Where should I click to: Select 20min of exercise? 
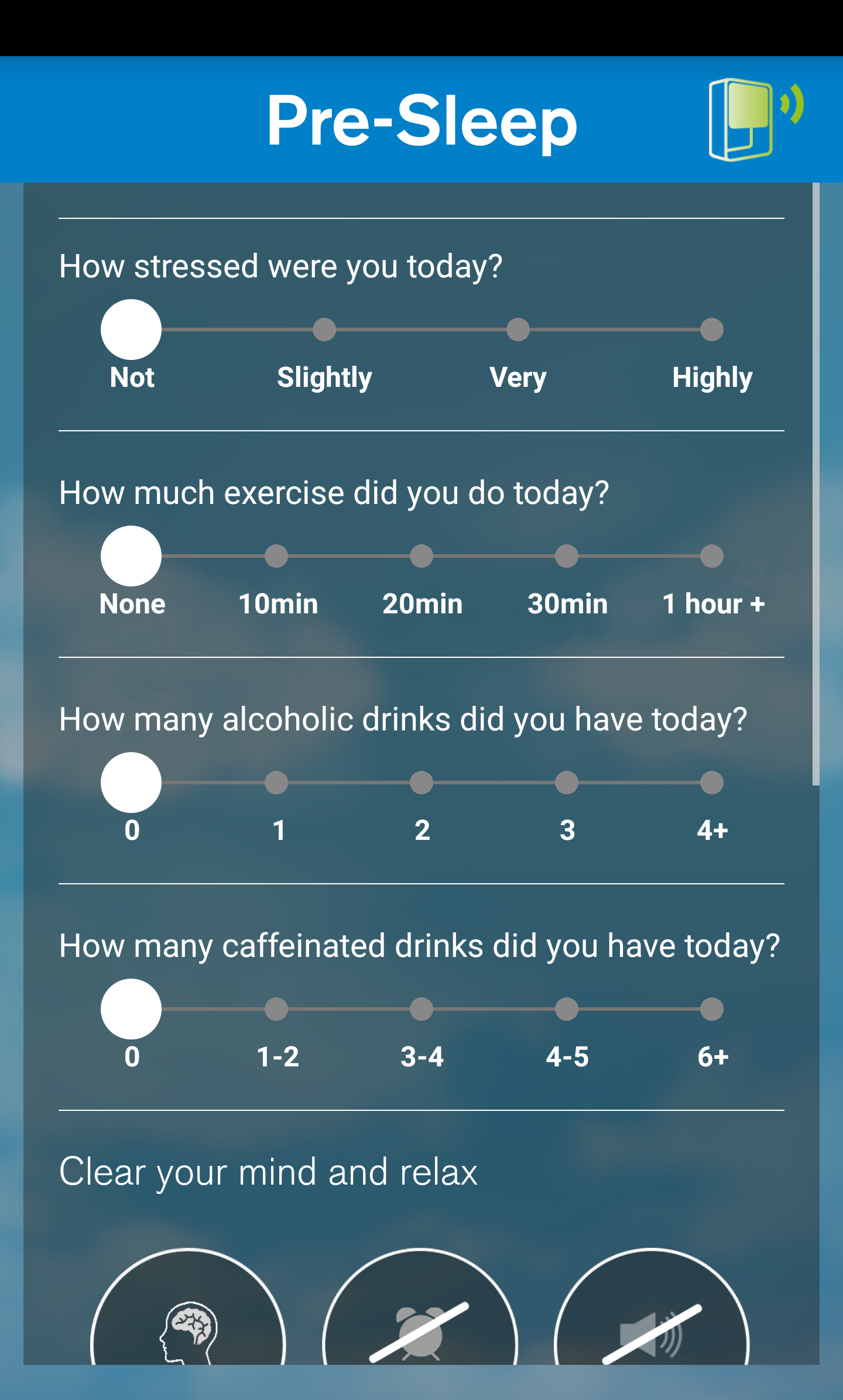point(421,557)
